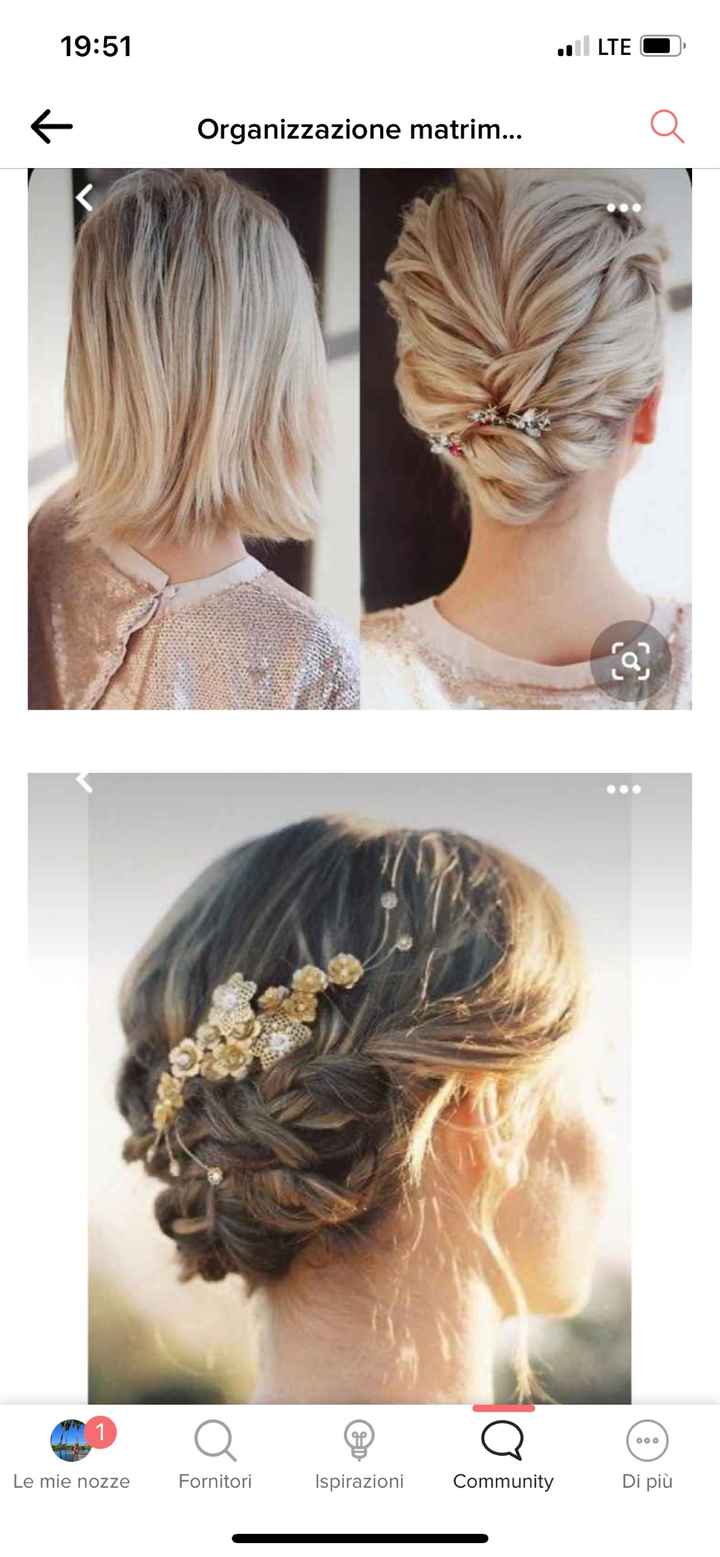Go back using the top arrow
This screenshot has width=720, height=1557.
[51, 127]
